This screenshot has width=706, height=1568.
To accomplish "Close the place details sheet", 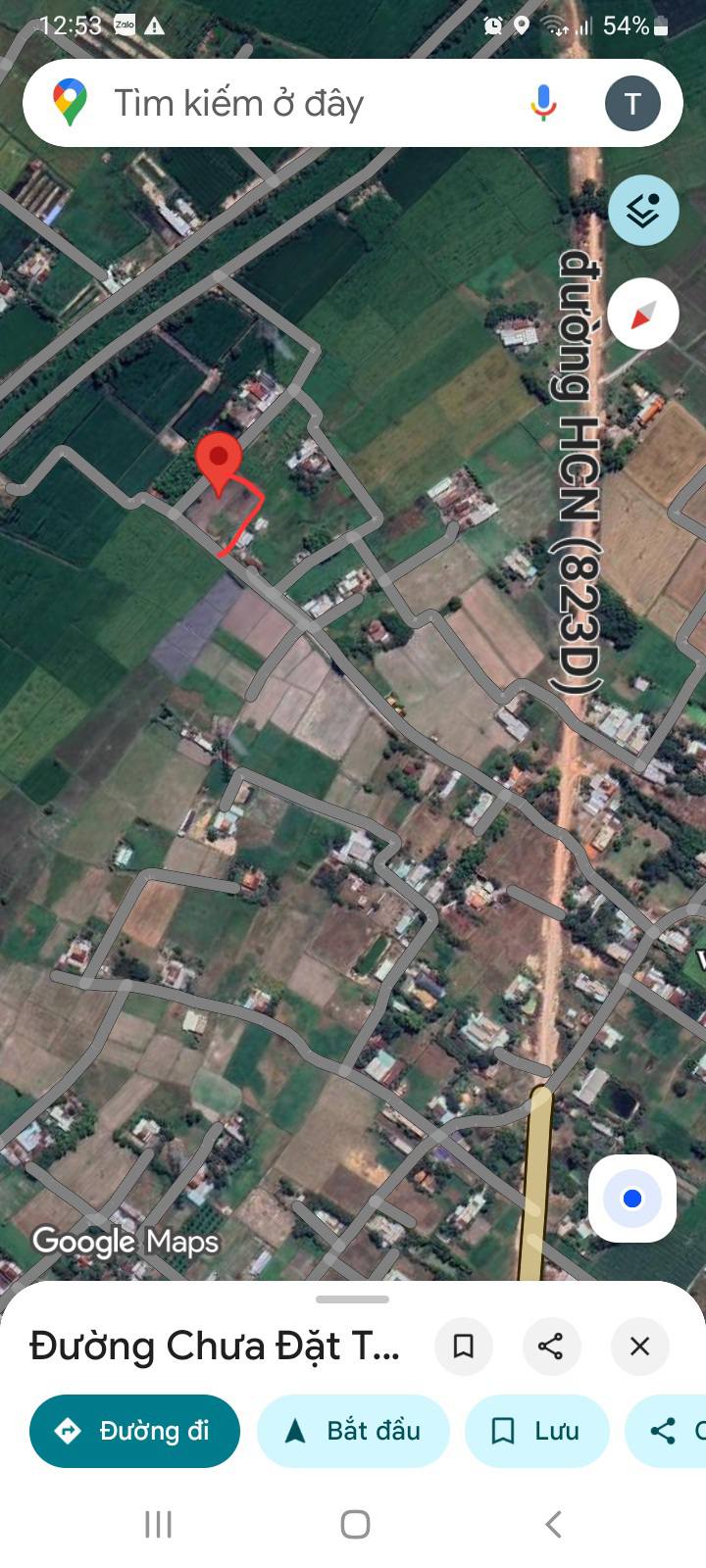I will click(x=639, y=1346).
